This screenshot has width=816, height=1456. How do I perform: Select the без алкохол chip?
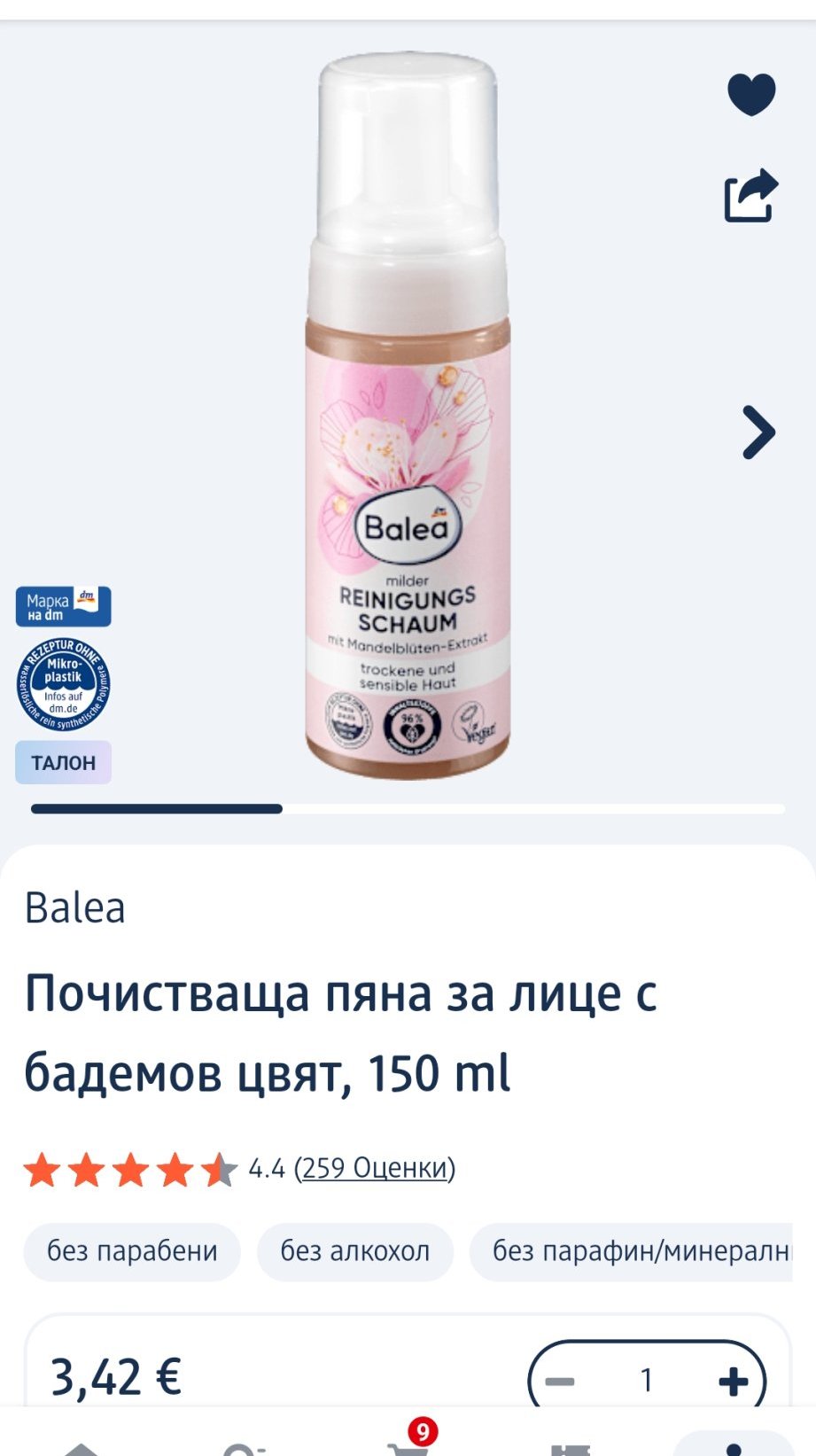355,1251
